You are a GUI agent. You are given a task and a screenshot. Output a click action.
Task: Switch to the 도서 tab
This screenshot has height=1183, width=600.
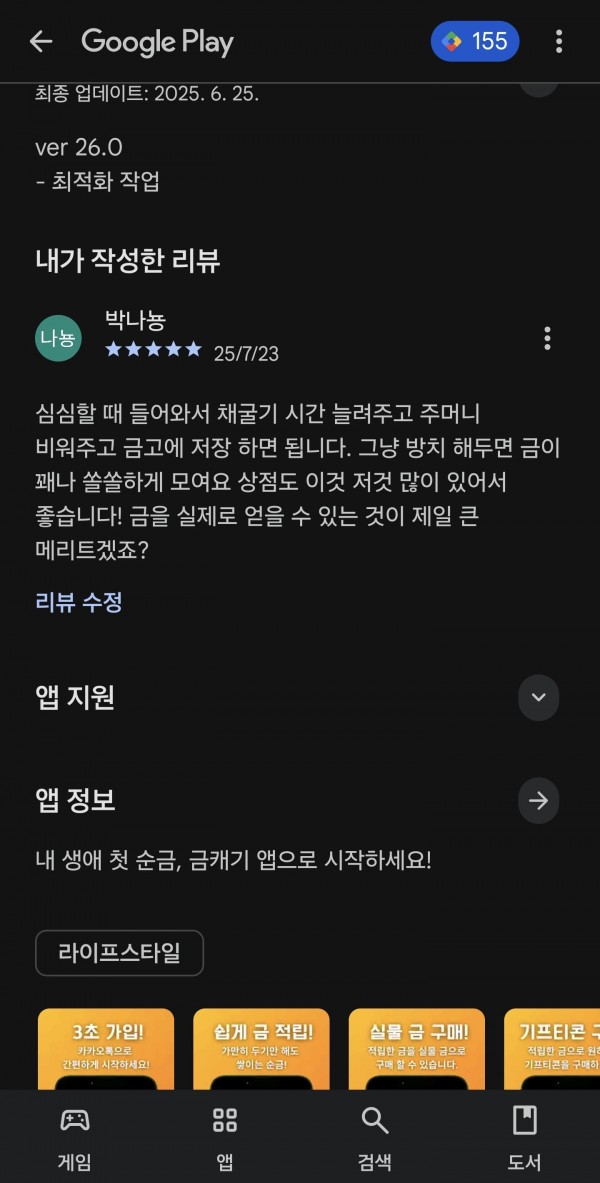pyautogui.click(x=525, y=1138)
